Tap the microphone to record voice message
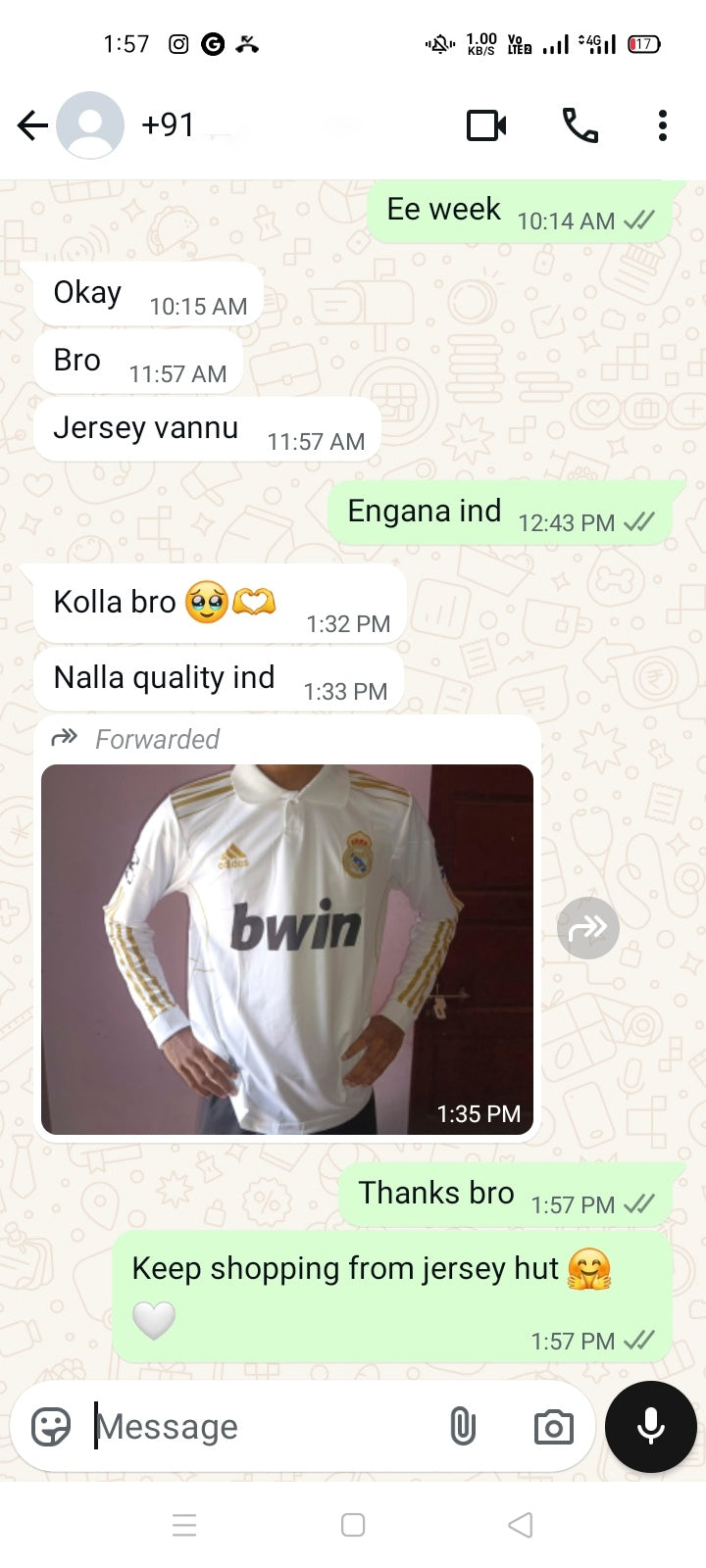Viewport: 706px width, 1568px height. [651, 1427]
